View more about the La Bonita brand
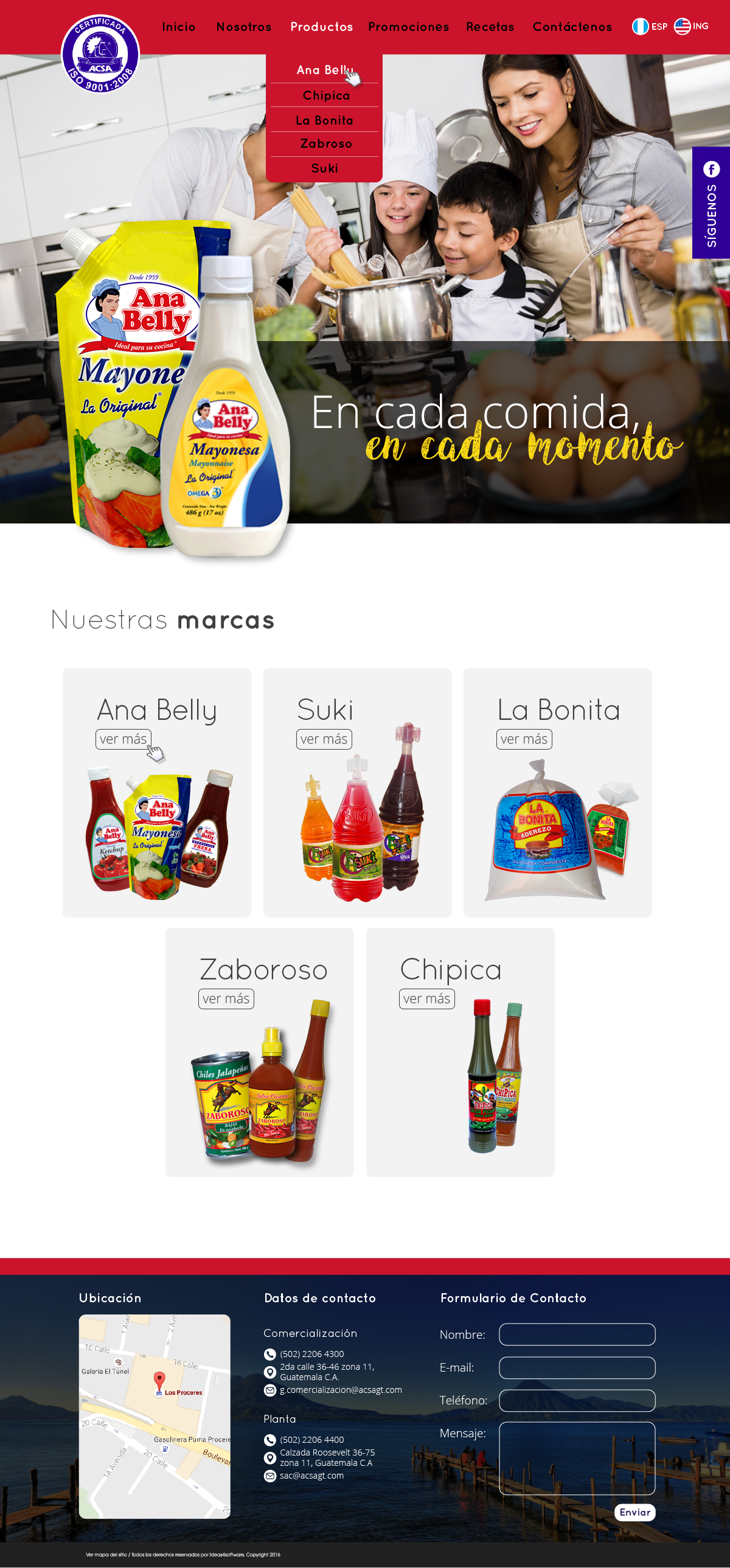The image size is (730, 1568). (x=524, y=739)
